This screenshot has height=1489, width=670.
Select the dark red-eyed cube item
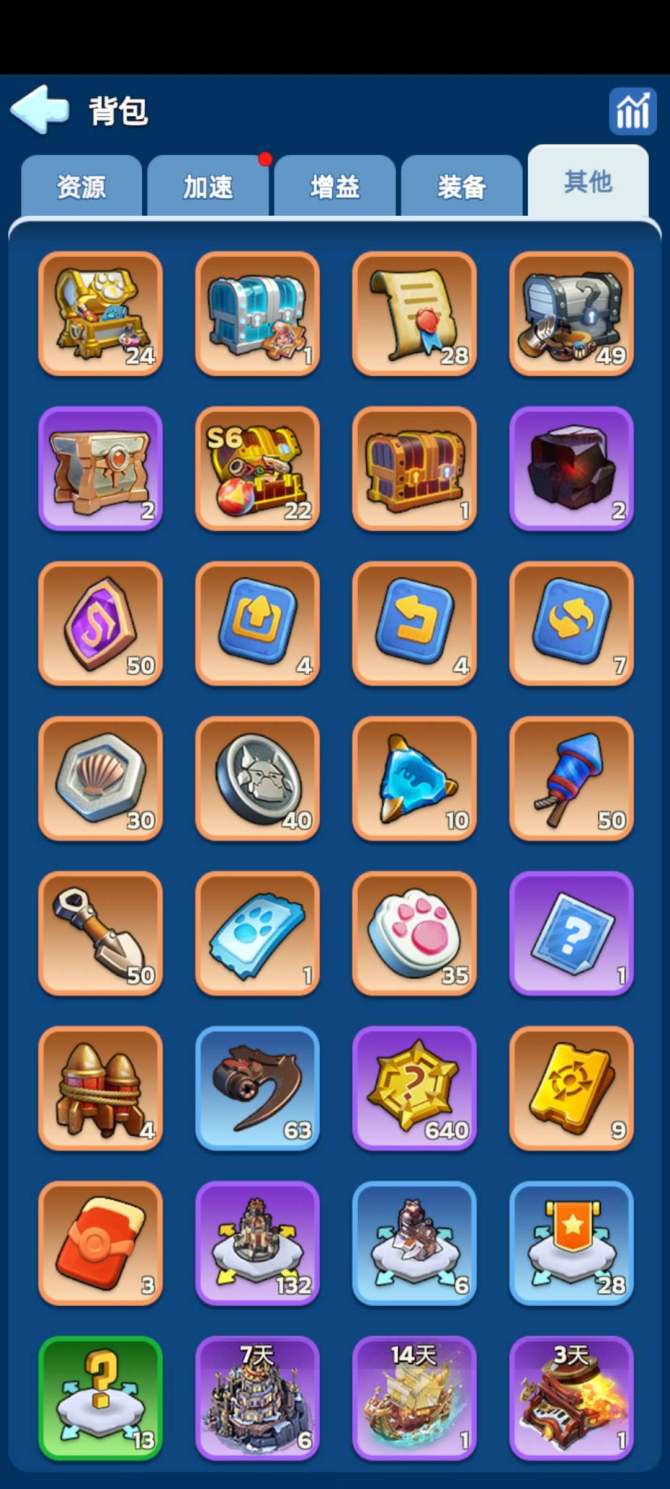571,468
